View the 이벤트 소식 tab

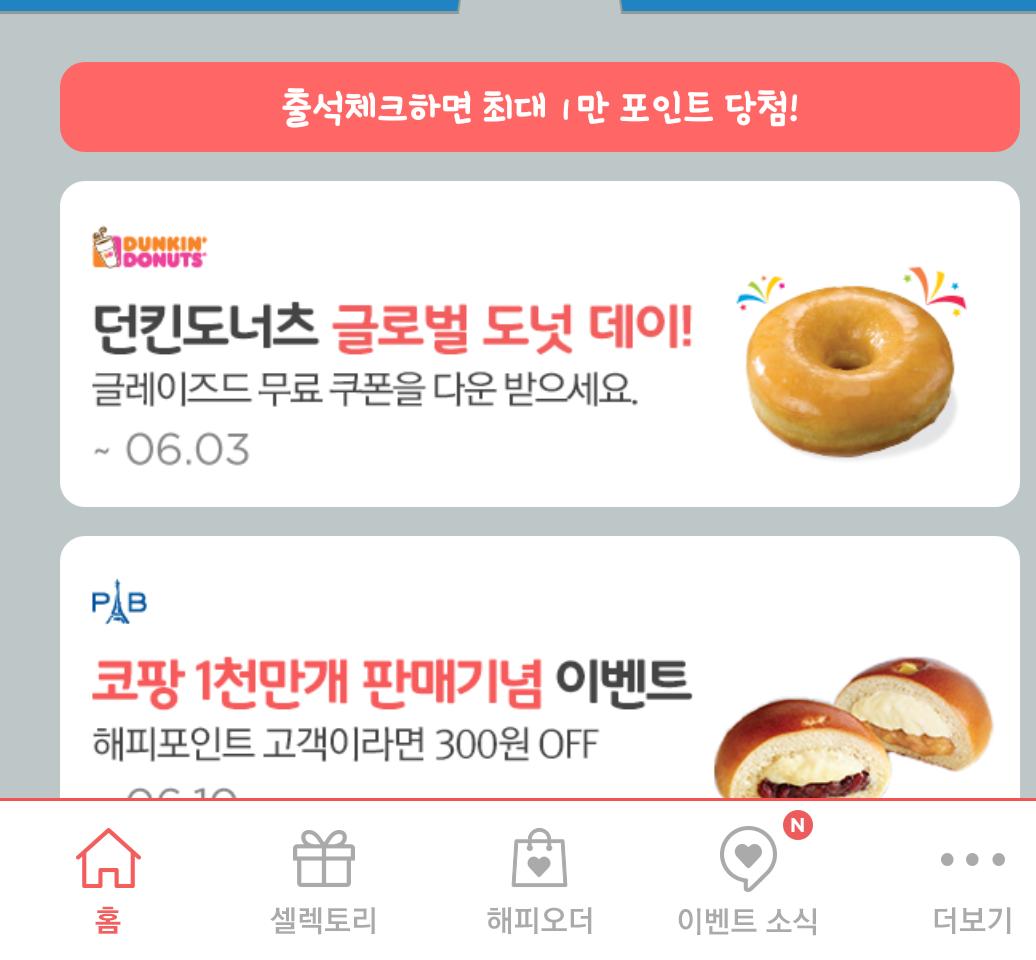(748, 878)
